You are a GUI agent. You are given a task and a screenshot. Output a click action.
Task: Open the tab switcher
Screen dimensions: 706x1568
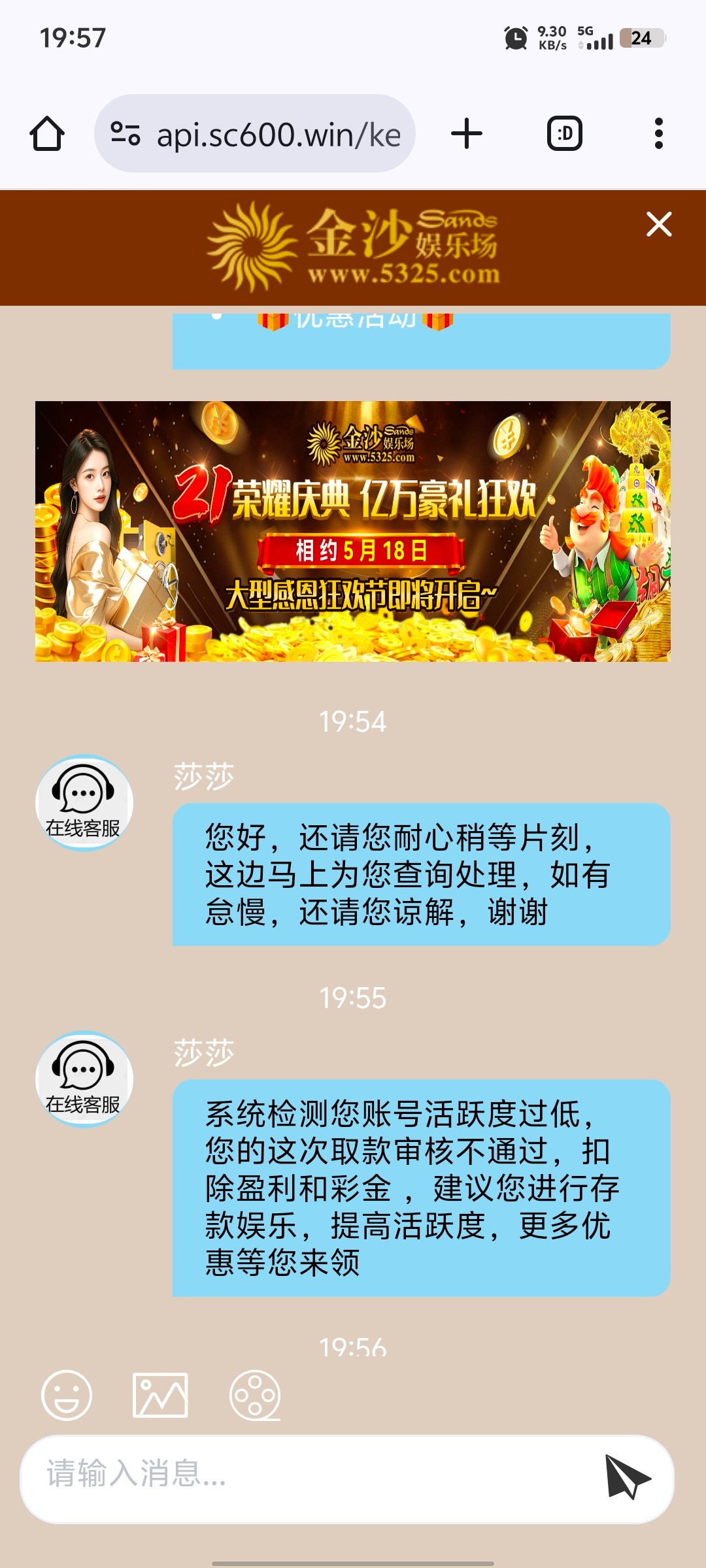click(x=564, y=134)
